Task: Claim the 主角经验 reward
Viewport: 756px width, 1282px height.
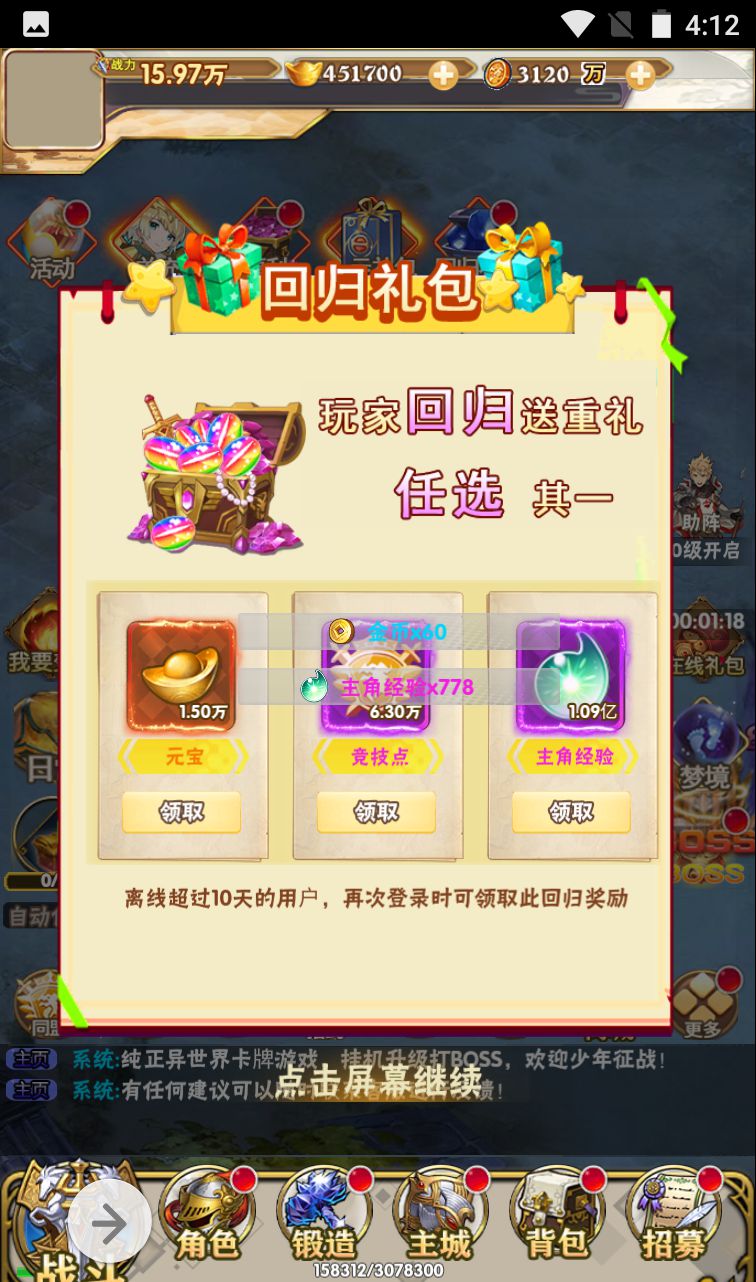Action: tap(571, 812)
